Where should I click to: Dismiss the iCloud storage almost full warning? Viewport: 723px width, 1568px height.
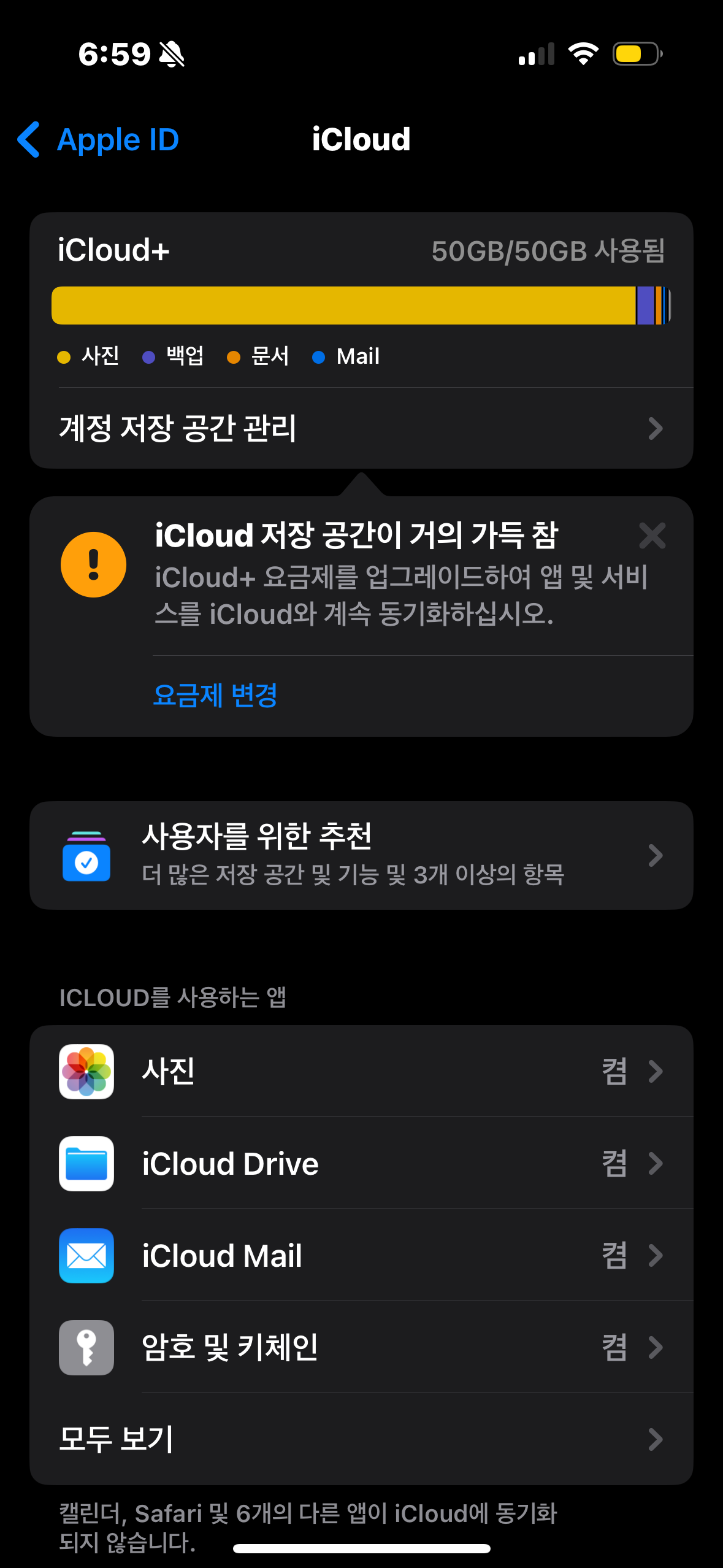tap(652, 536)
